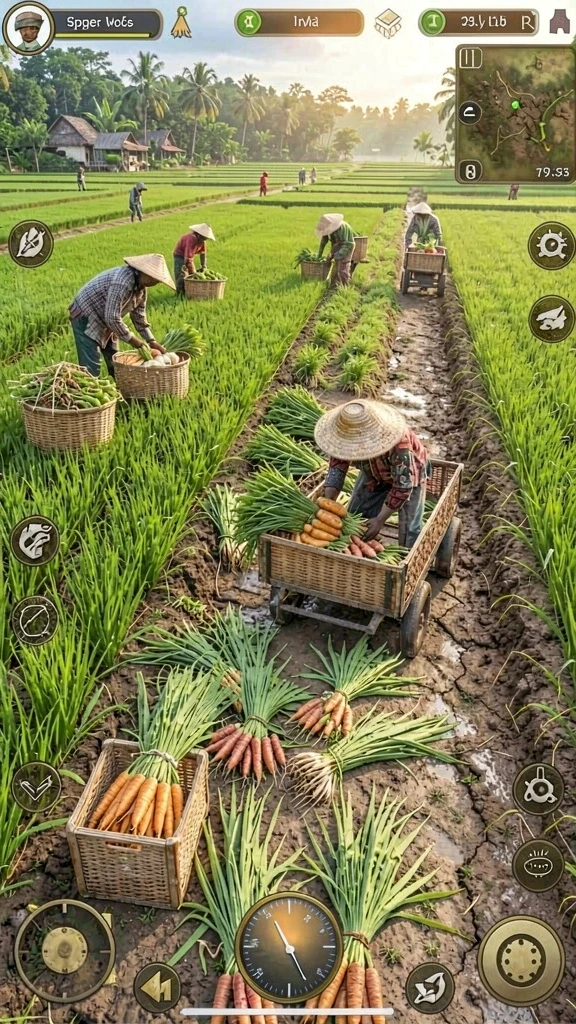This screenshot has height=1024, width=576.
Task: Tap the virtual joystick pad
Action: (65, 951)
